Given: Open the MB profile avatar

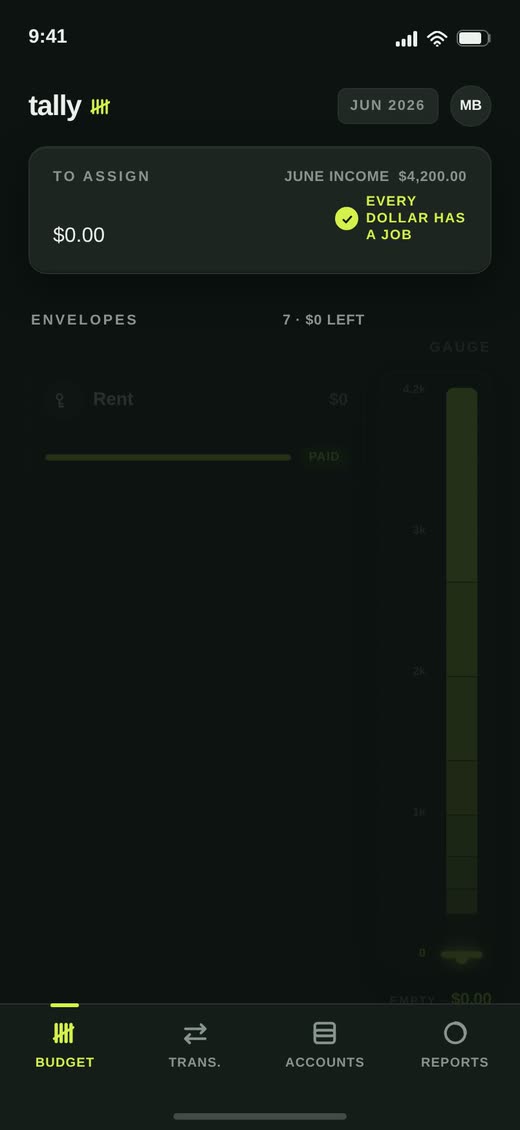Looking at the screenshot, I should 470,106.
